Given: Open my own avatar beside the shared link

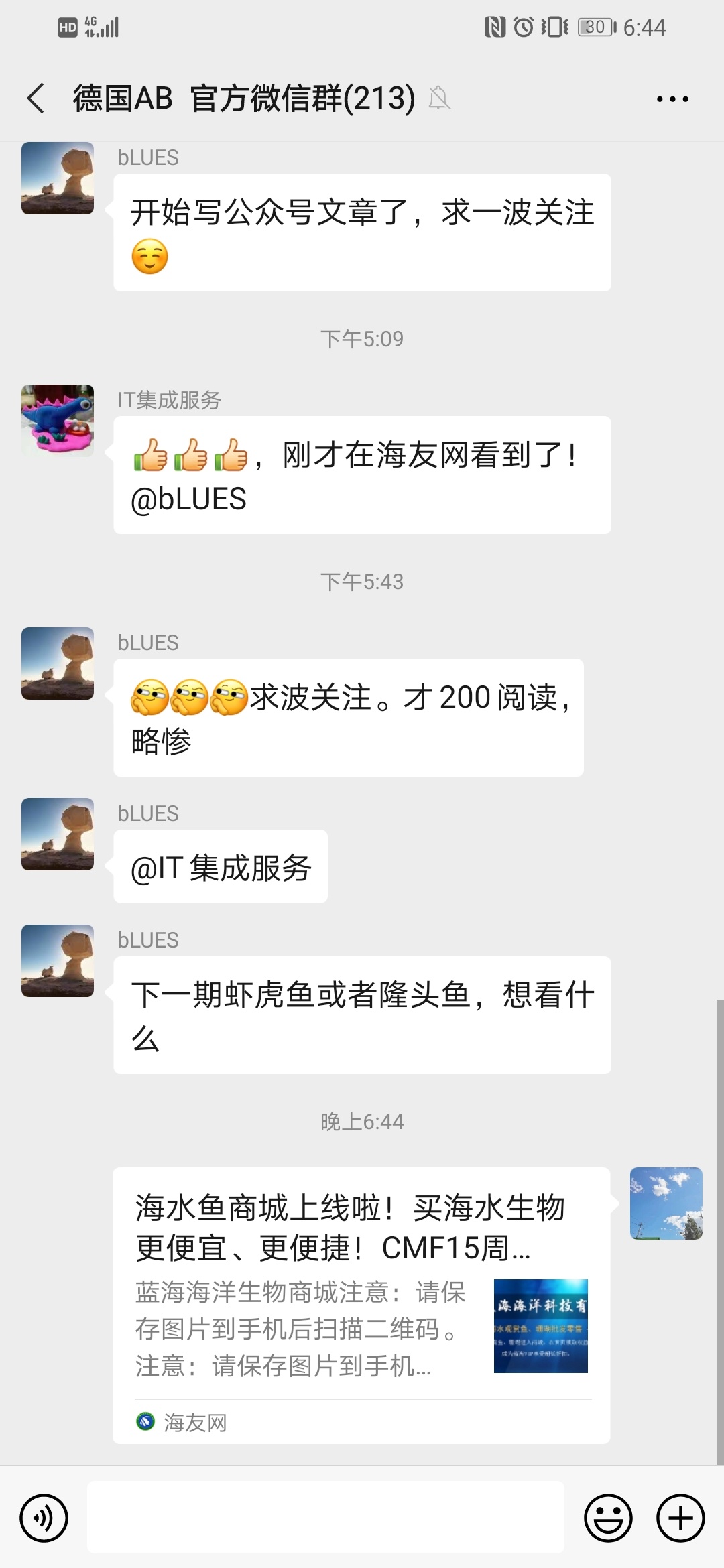Looking at the screenshot, I should [x=666, y=1203].
